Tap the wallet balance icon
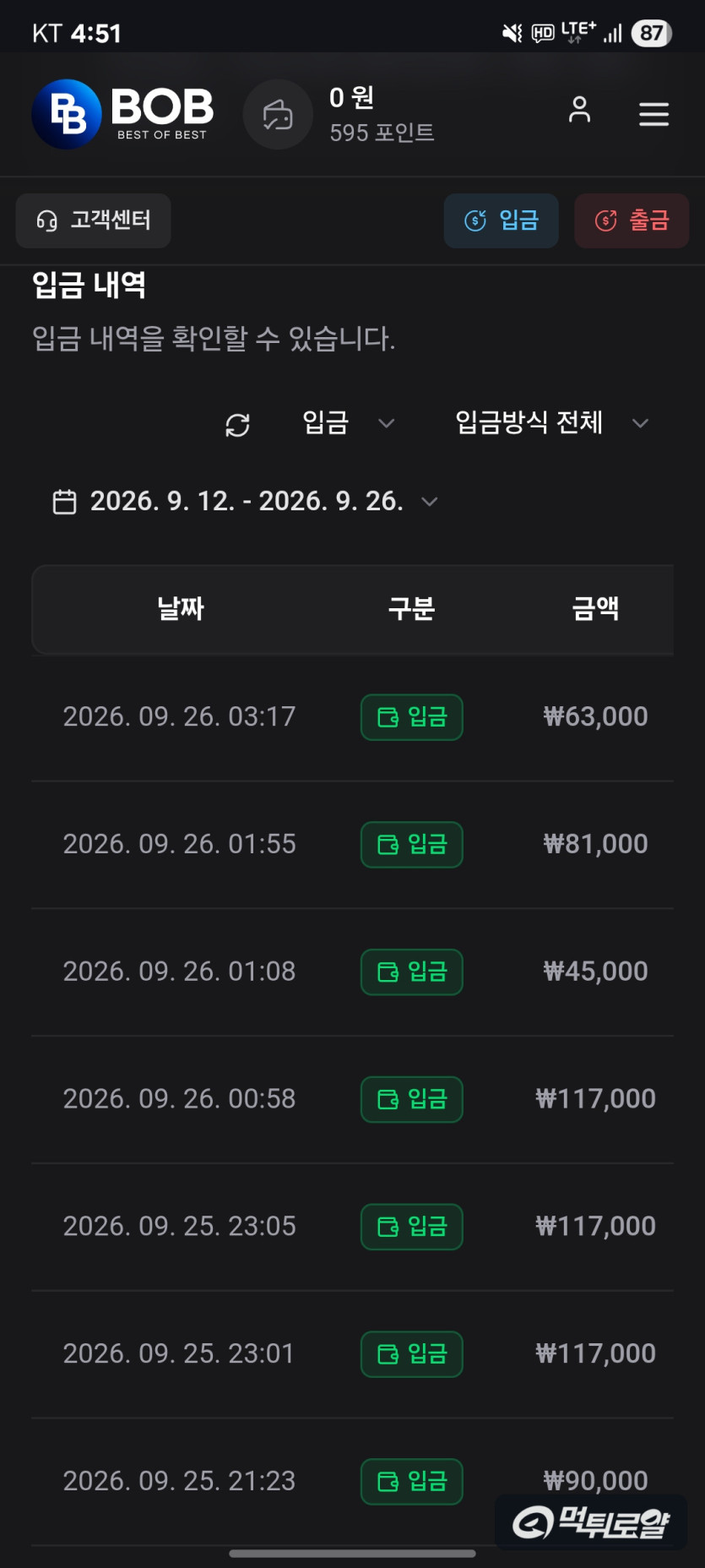Screen dimensions: 705x1568 tap(278, 115)
